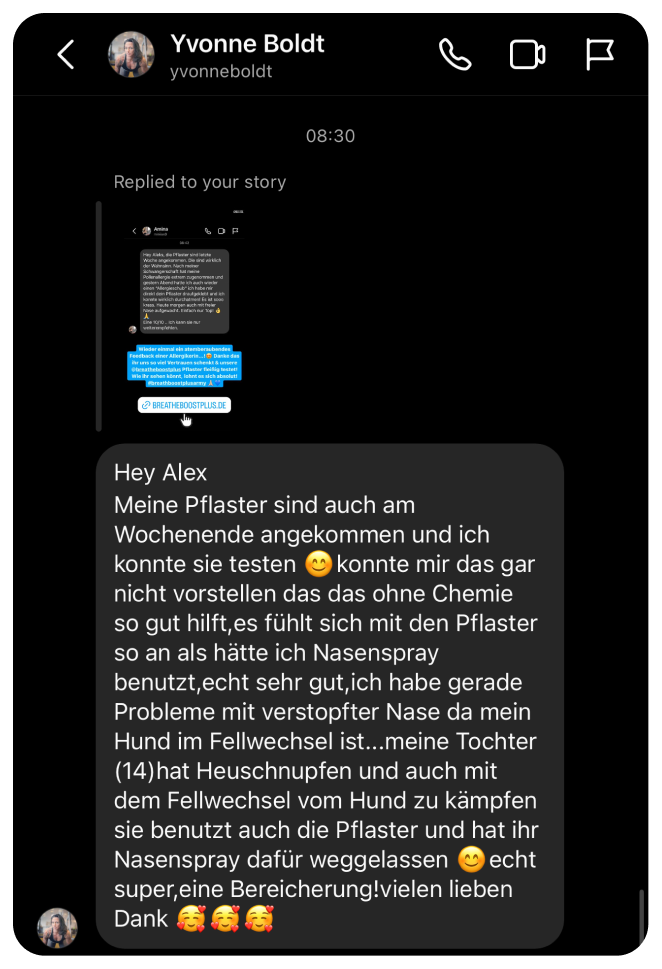
Task: Open Yvonne Boldt's profile from the header
Action: click(246, 55)
